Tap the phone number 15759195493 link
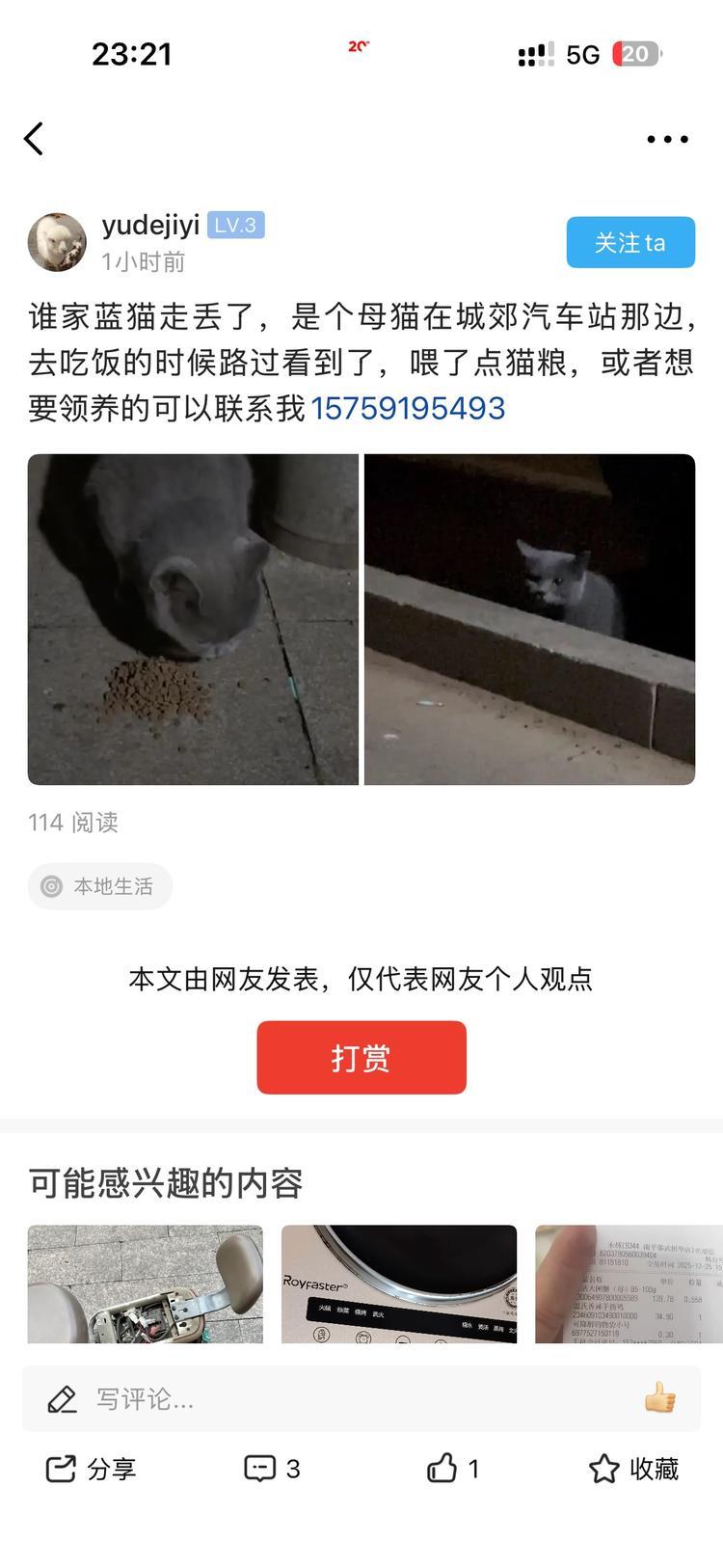723x1568 pixels. coord(408,408)
